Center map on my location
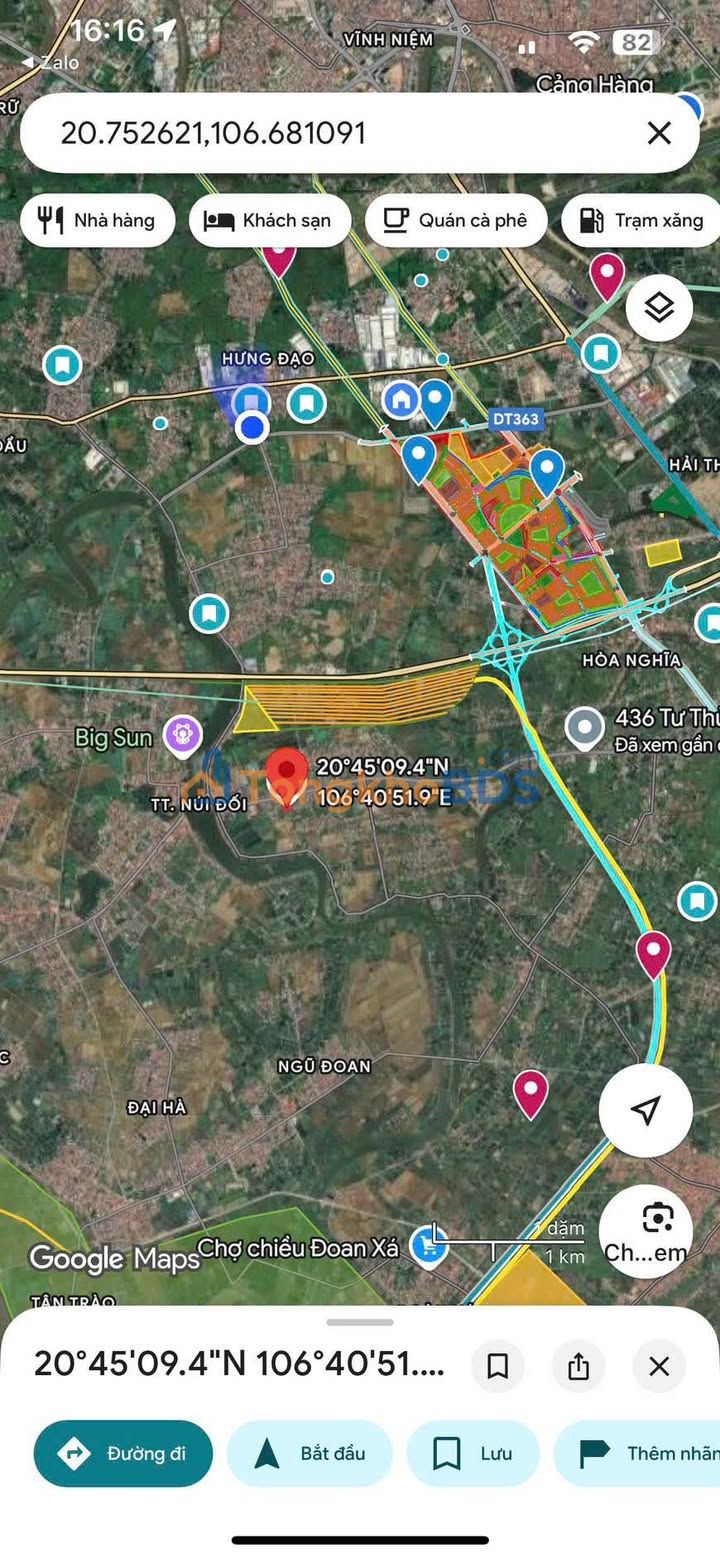Image resolution: width=720 pixels, height=1558 pixels. click(x=646, y=1110)
